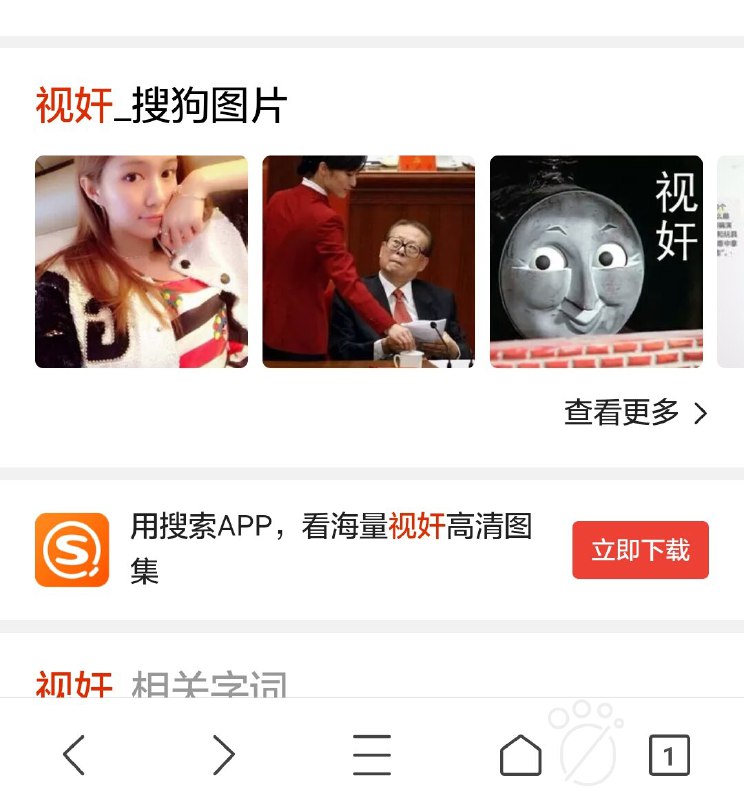The image size is (744, 800).
Task: Tap the back arrow in browser toolbar
Action: pyautogui.click(x=75, y=755)
